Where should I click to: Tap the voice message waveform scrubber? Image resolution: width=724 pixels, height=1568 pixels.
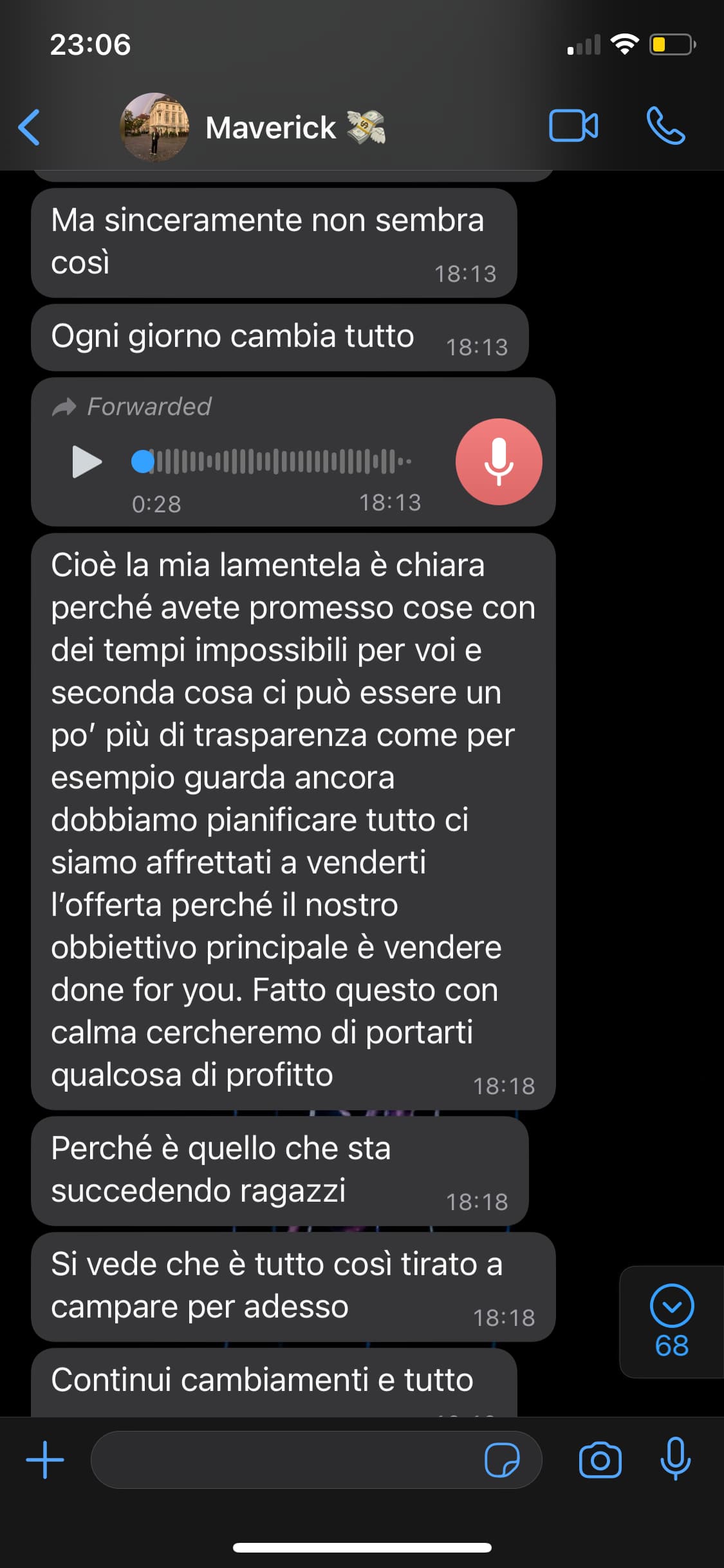tap(272, 462)
